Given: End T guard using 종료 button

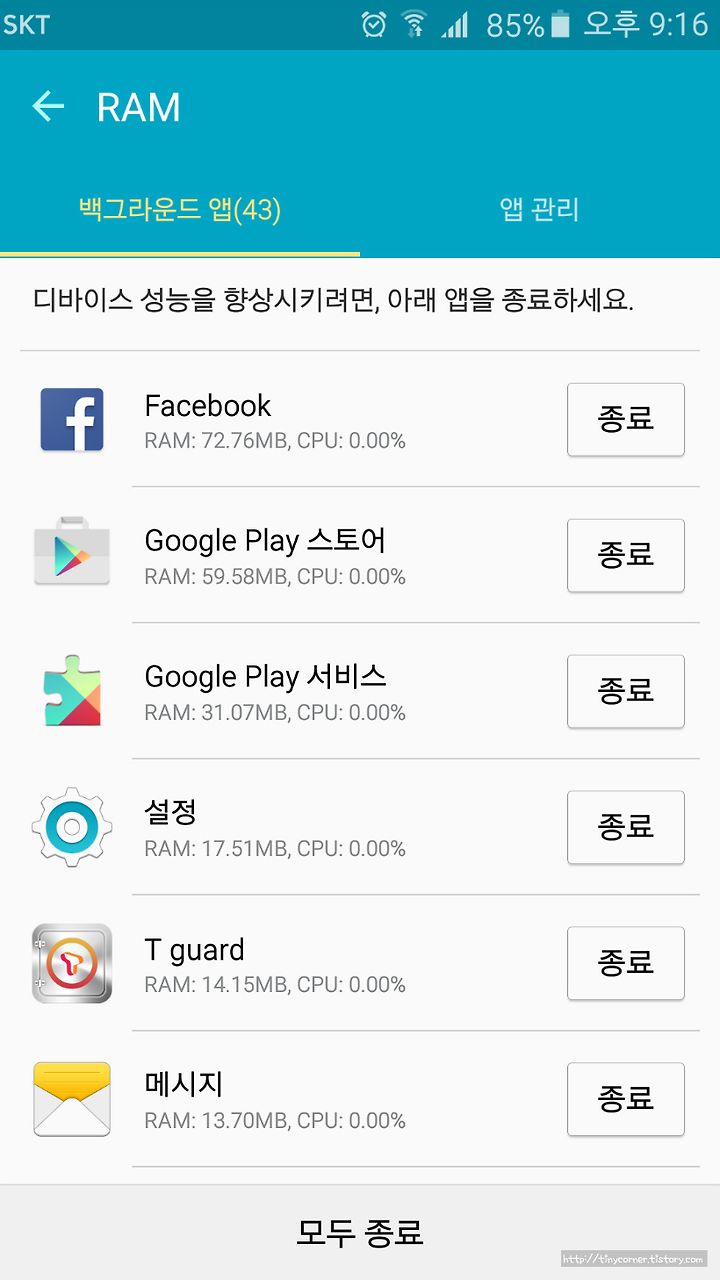Looking at the screenshot, I should pyautogui.click(x=626, y=963).
